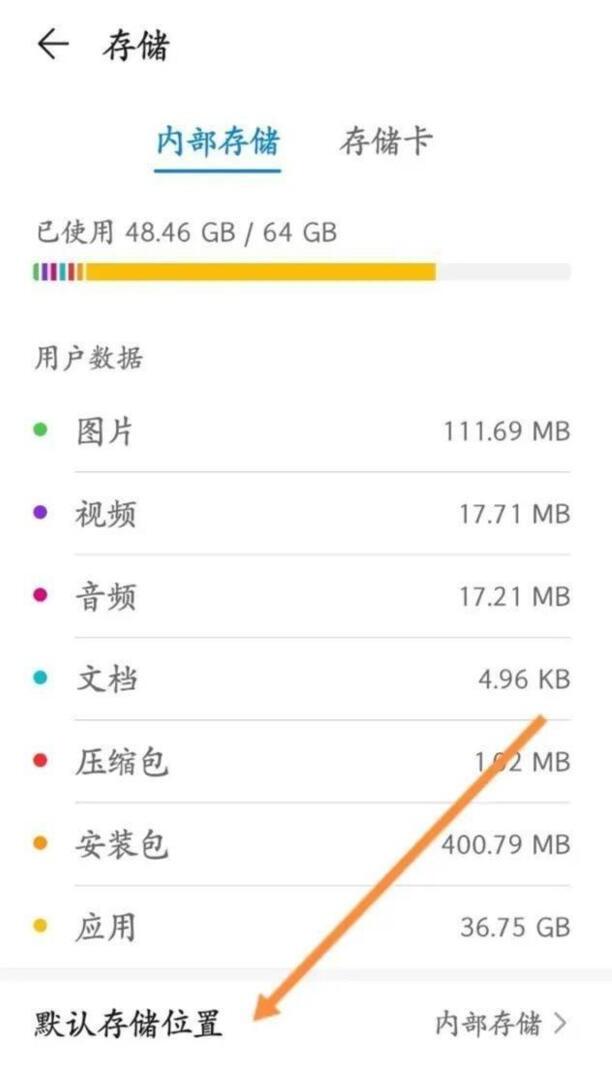Open 默认存储位置 setting
The height and width of the screenshot is (1077, 612).
300,1023
